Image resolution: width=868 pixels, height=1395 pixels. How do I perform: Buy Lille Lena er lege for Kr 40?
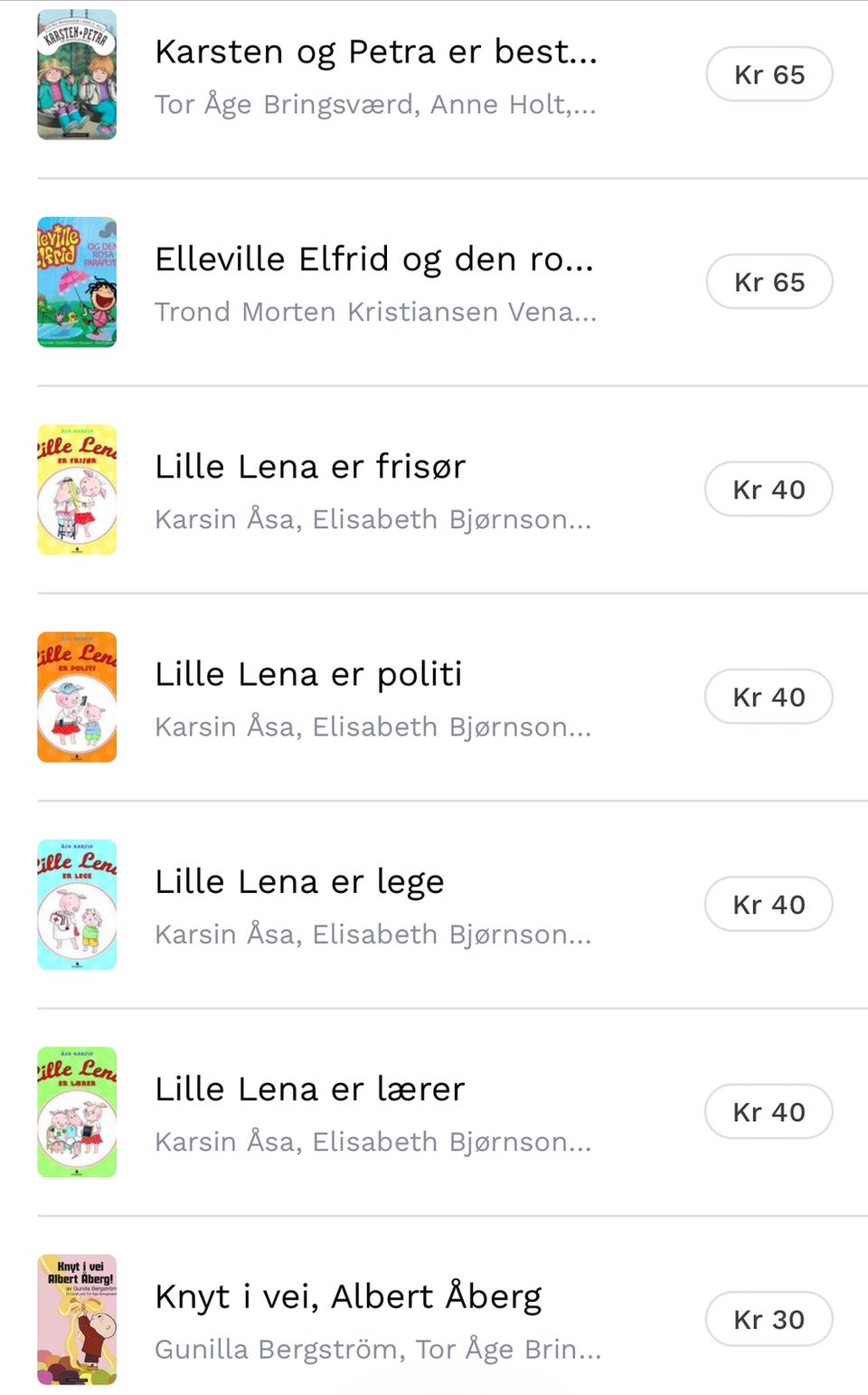click(769, 904)
